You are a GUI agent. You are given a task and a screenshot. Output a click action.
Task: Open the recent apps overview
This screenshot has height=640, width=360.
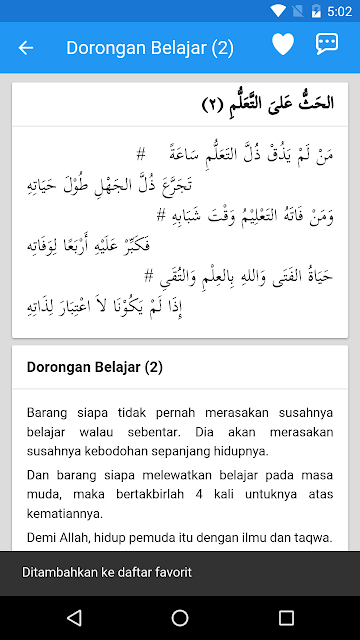pyautogui.click(x=286, y=618)
